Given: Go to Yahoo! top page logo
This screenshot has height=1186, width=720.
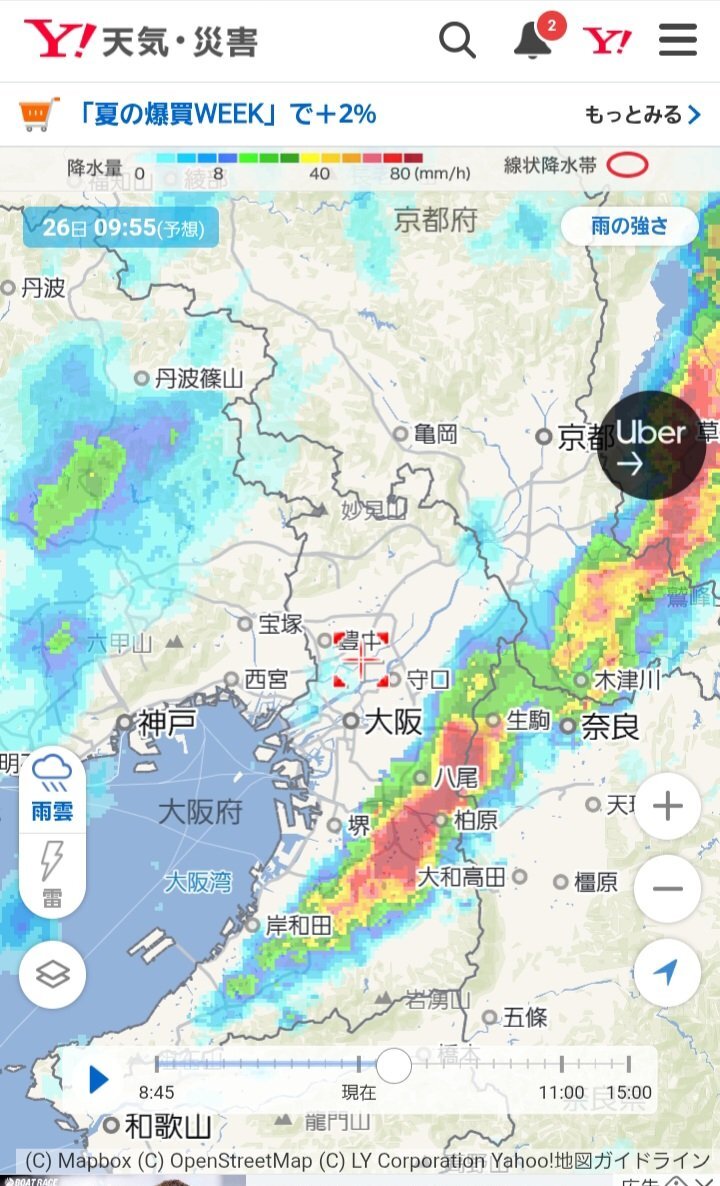Looking at the screenshot, I should pyautogui.click(x=607, y=40).
